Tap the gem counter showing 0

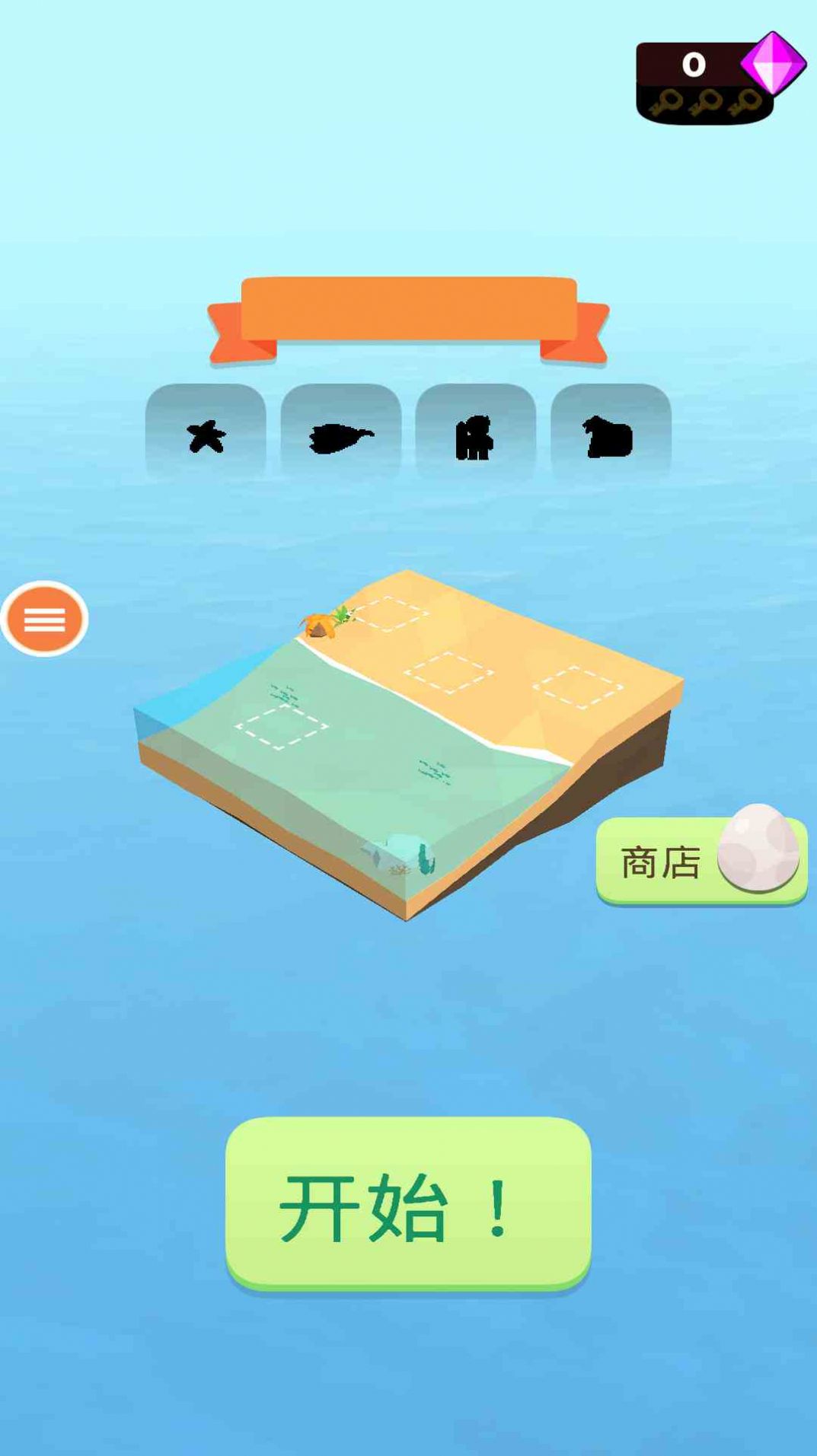(x=694, y=65)
